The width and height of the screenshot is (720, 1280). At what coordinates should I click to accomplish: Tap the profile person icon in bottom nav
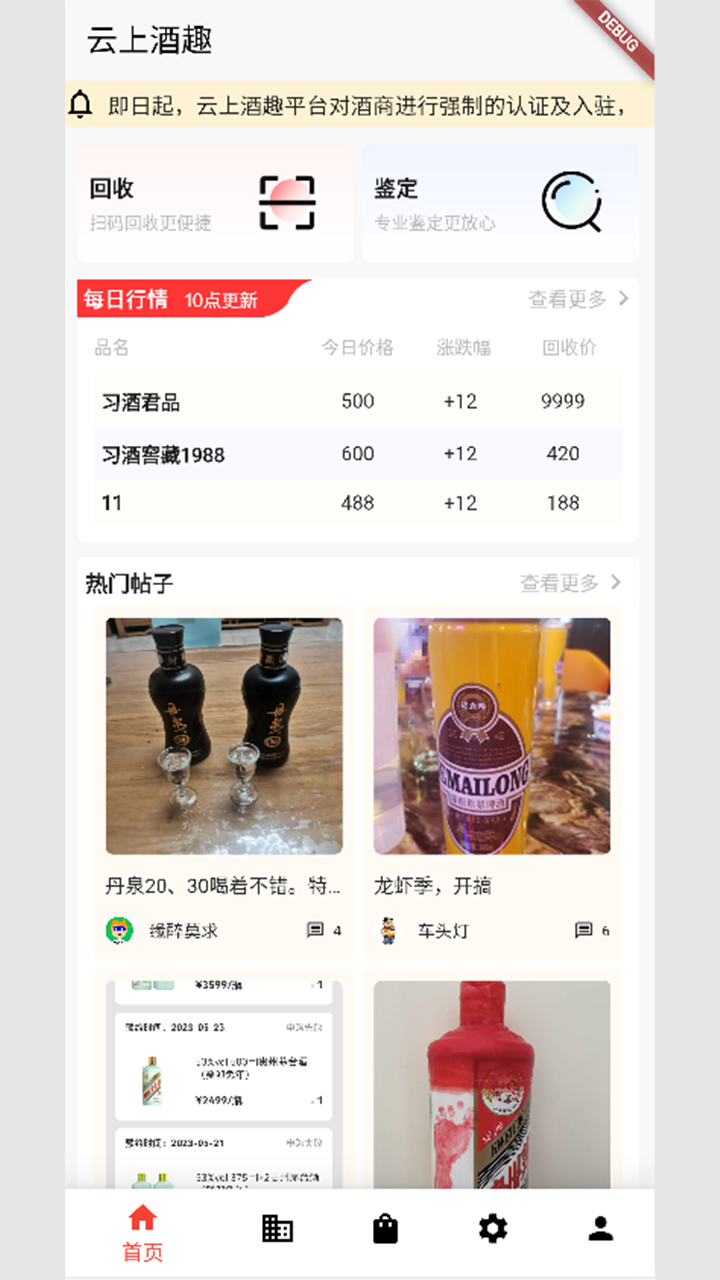(x=600, y=1227)
